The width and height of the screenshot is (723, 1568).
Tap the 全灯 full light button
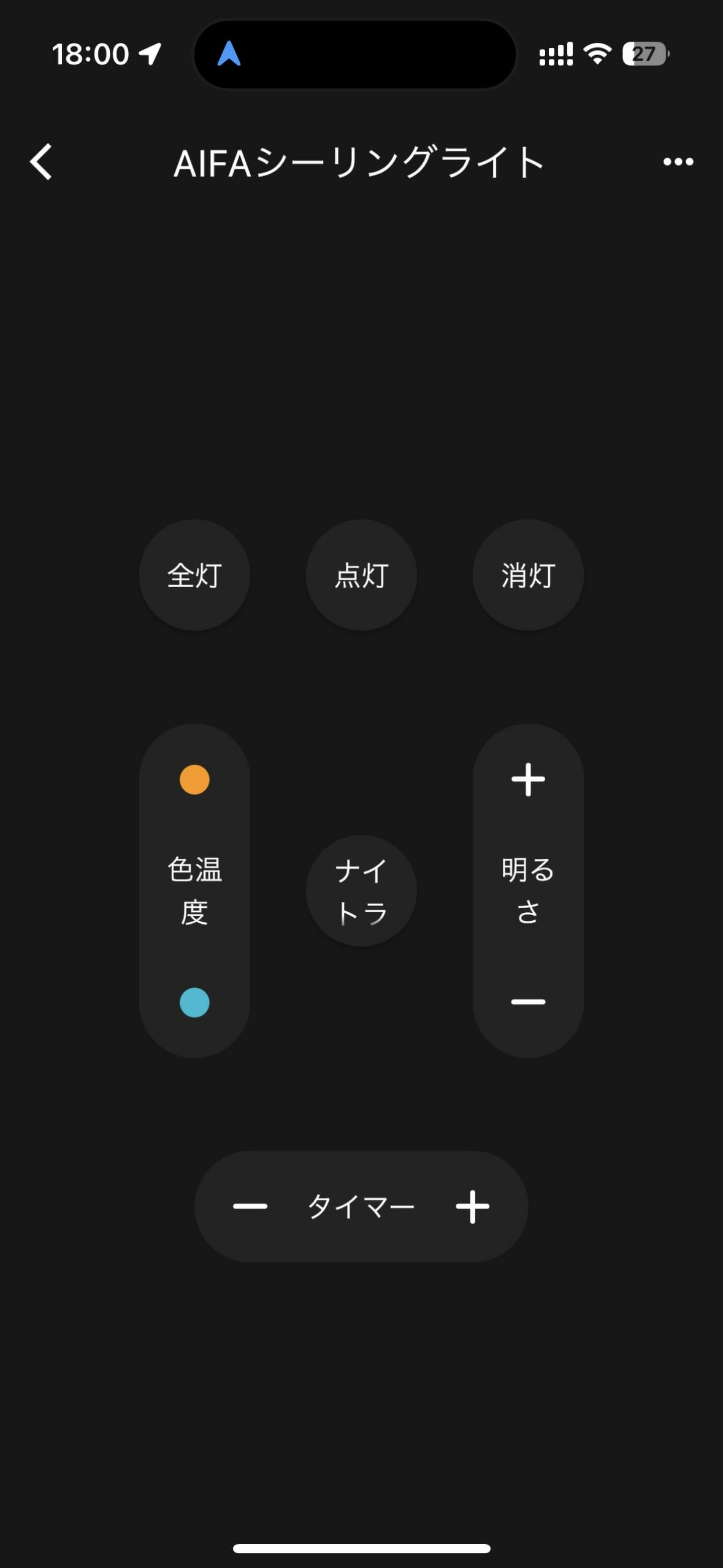coord(194,575)
